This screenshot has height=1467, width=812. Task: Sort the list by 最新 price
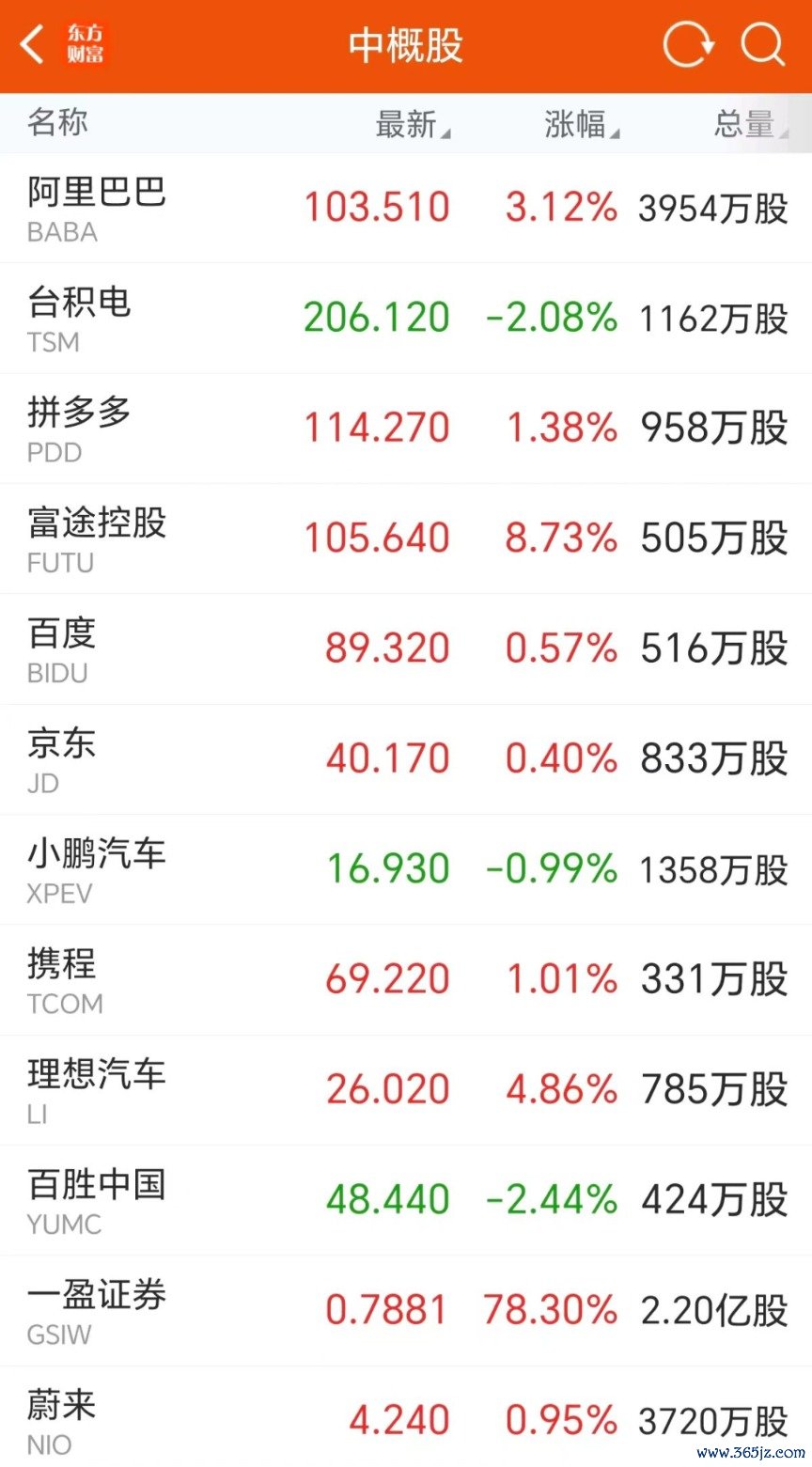(x=413, y=124)
